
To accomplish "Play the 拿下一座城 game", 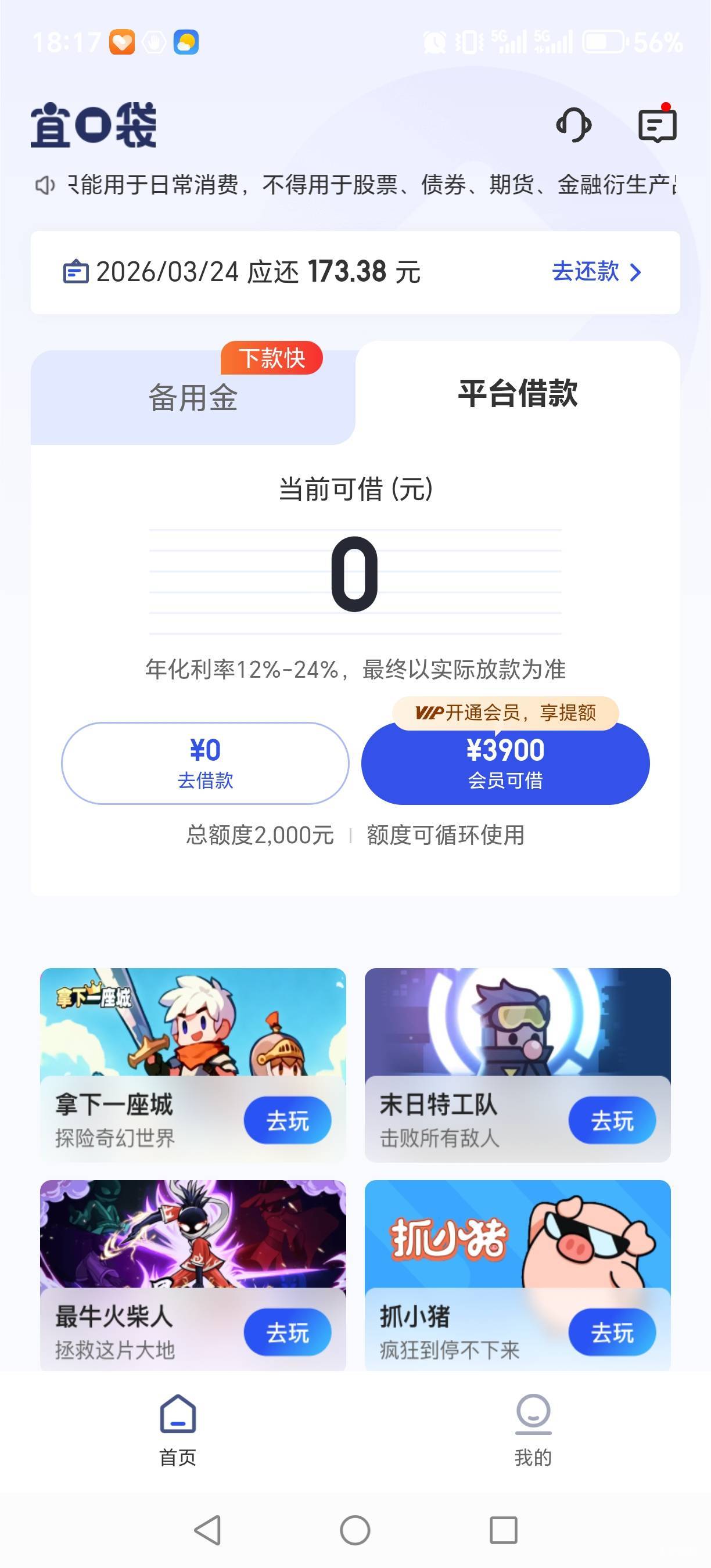I will pyautogui.click(x=288, y=1120).
